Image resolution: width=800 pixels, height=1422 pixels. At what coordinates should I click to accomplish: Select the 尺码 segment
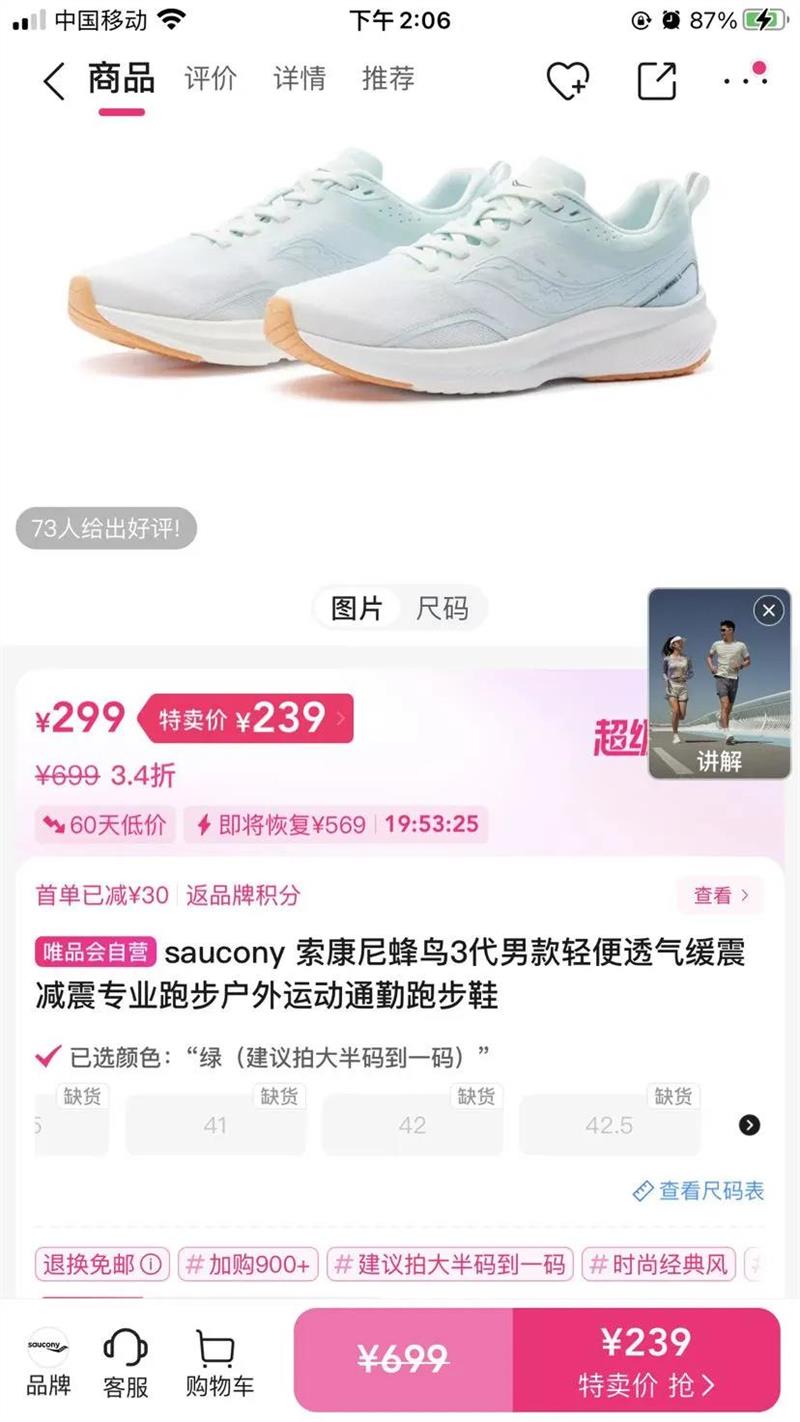tap(442, 608)
